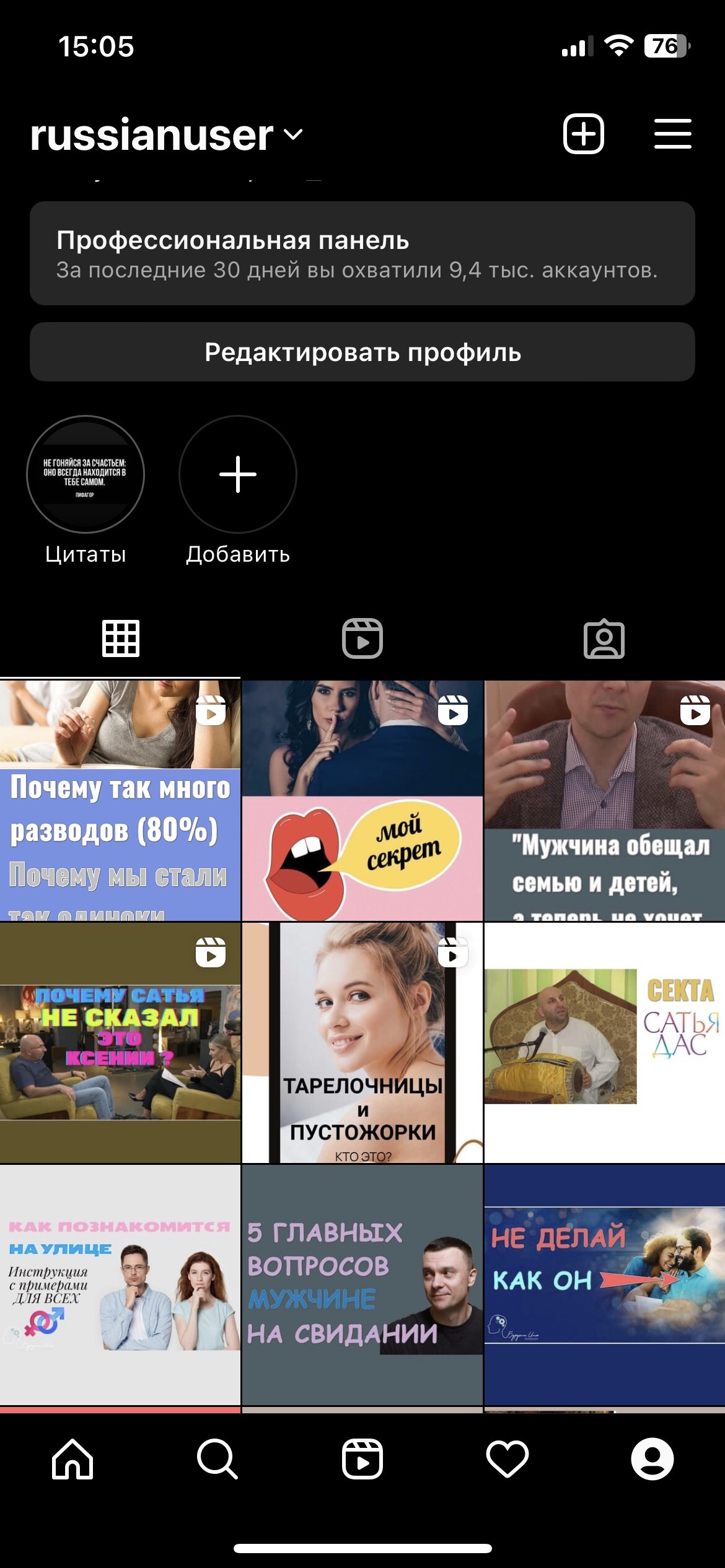Switch to the posts grid tab
Image resolution: width=725 pixels, height=1568 pixels.
(x=120, y=638)
